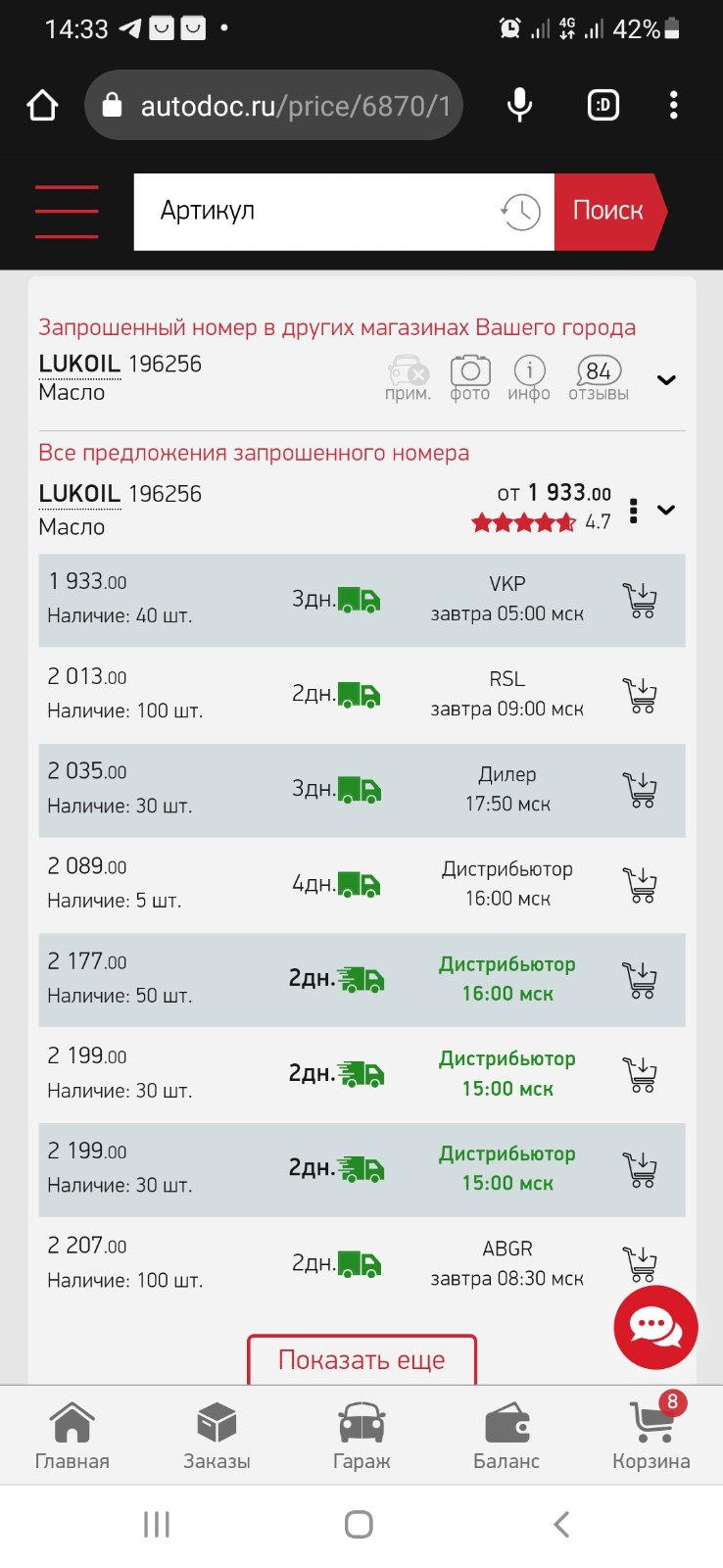Open the Корзина tab
723x1568 pixels.
tap(651, 1436)
